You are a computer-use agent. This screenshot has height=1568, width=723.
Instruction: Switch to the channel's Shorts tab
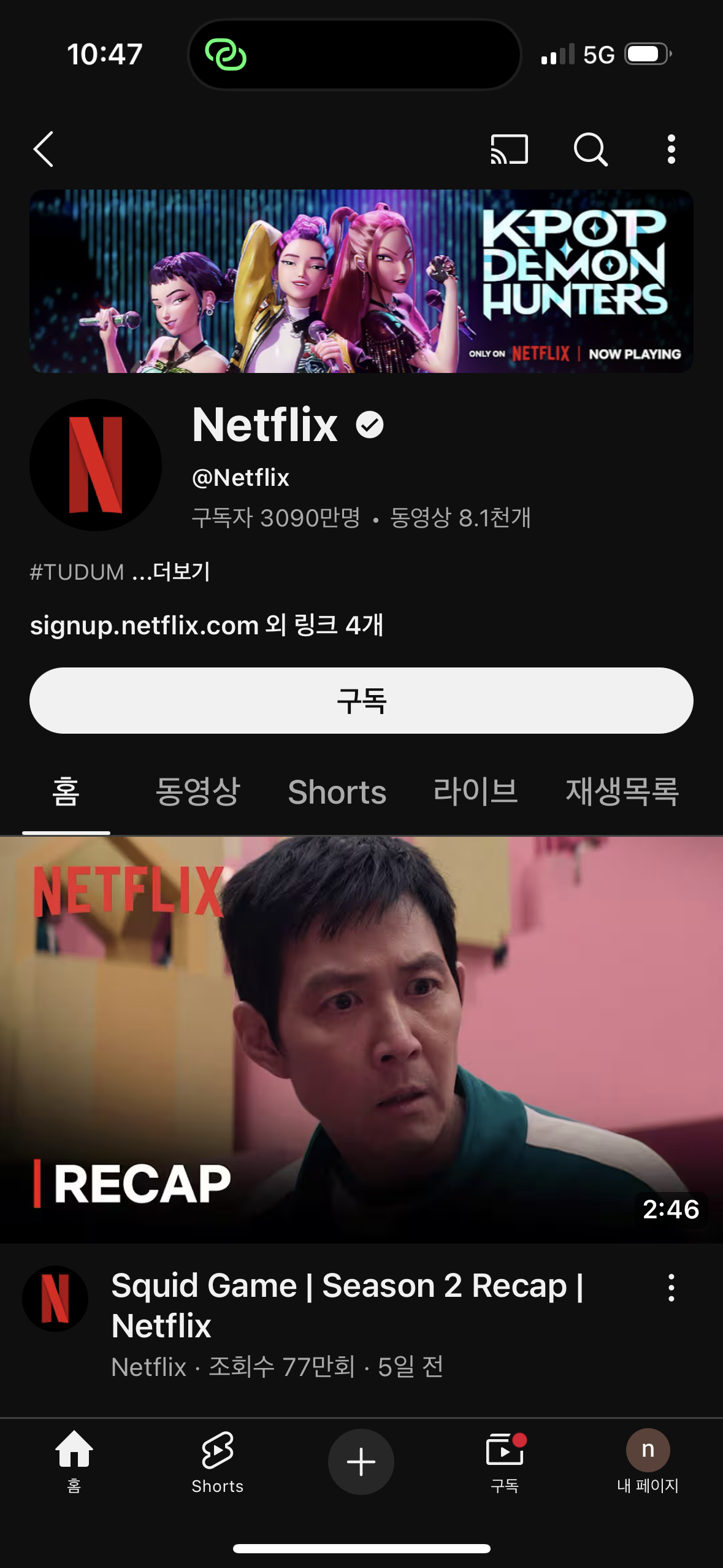coord(337,792)
